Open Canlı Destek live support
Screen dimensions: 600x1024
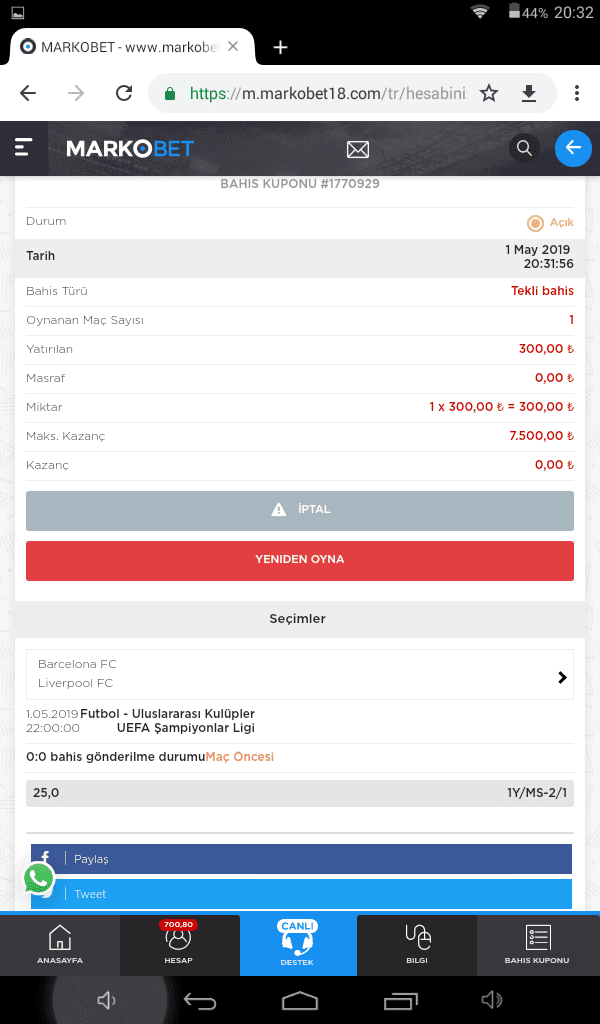[x=298, y=945]
